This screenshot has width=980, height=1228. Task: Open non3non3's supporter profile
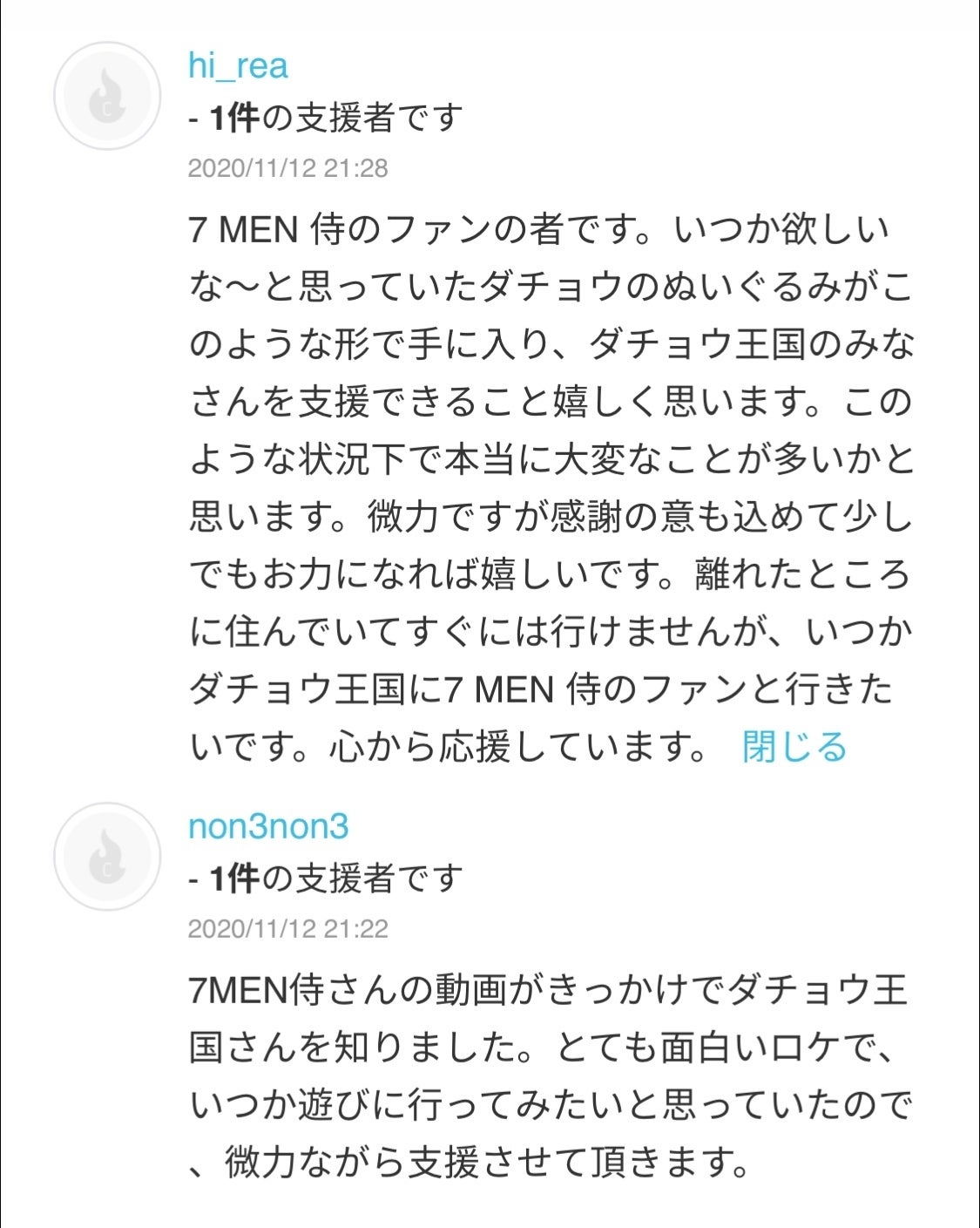(x=268, y=825)
